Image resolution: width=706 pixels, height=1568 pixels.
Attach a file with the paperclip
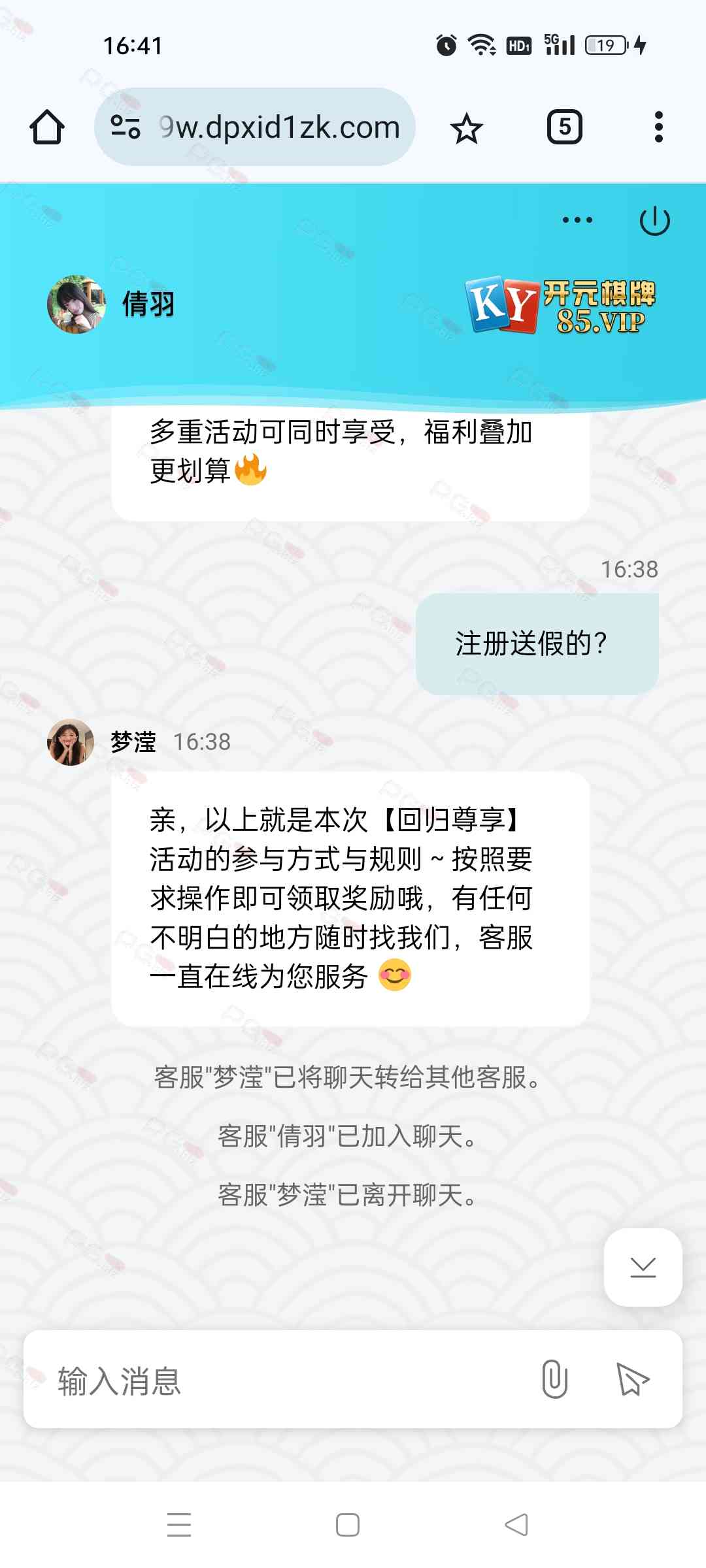[554, 1379]
